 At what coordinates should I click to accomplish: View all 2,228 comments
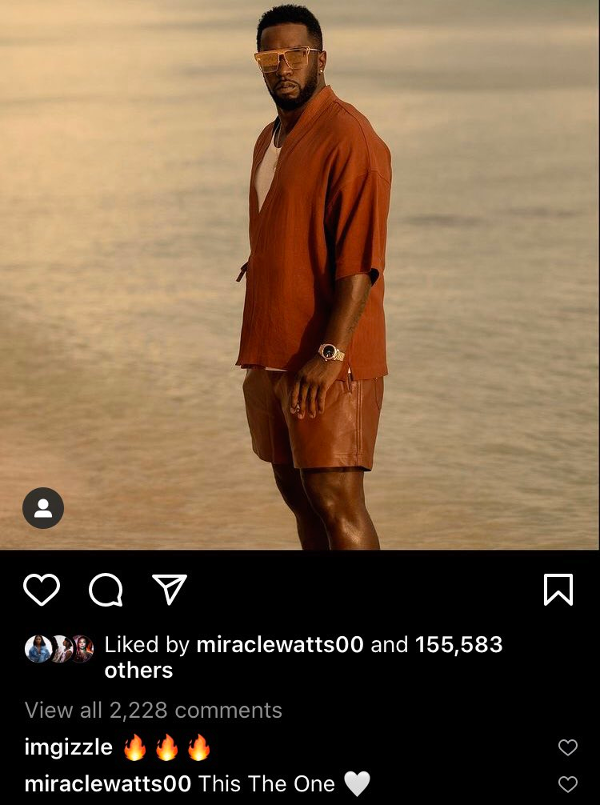coord(153,710)
